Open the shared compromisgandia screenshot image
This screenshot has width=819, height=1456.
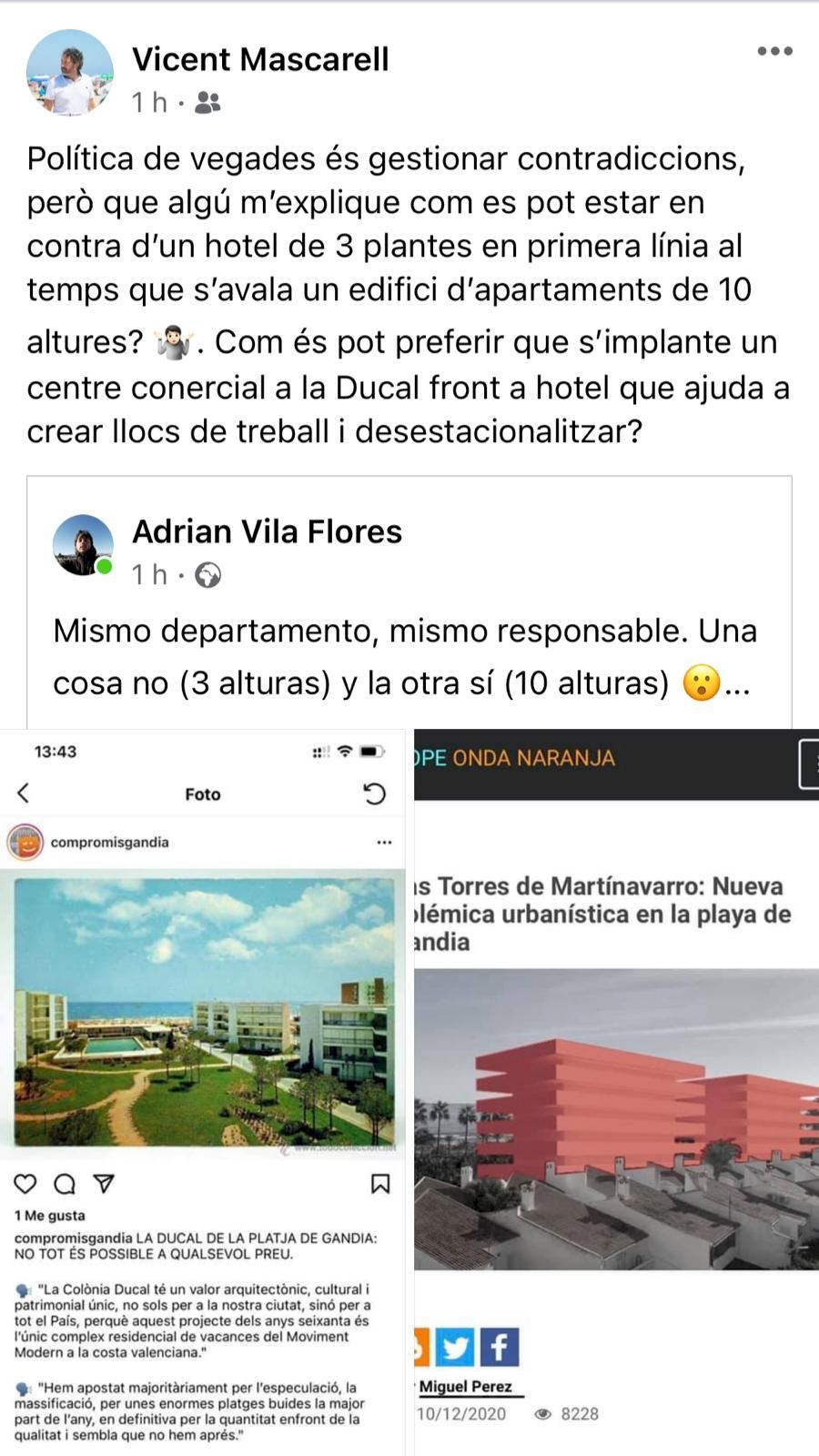coord(206,1092)
